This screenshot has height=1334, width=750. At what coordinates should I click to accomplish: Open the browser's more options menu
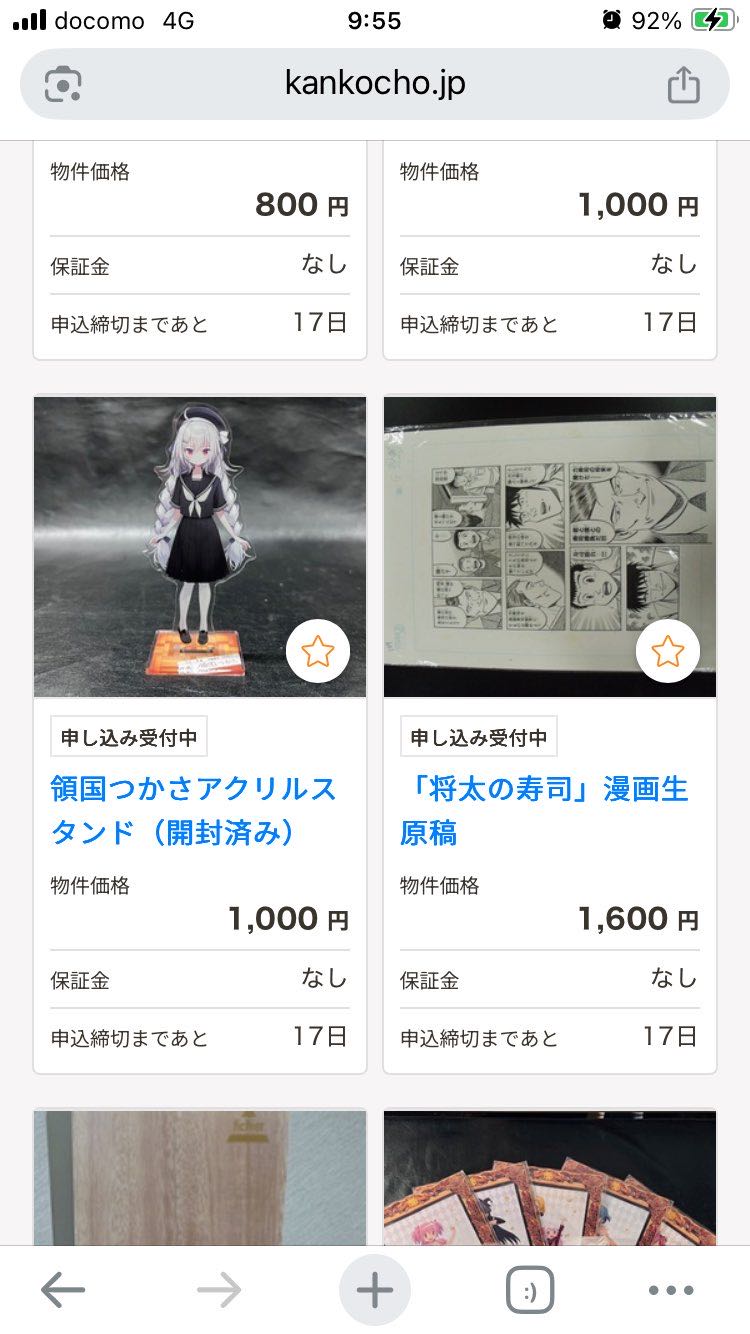tap(671, 1290)
